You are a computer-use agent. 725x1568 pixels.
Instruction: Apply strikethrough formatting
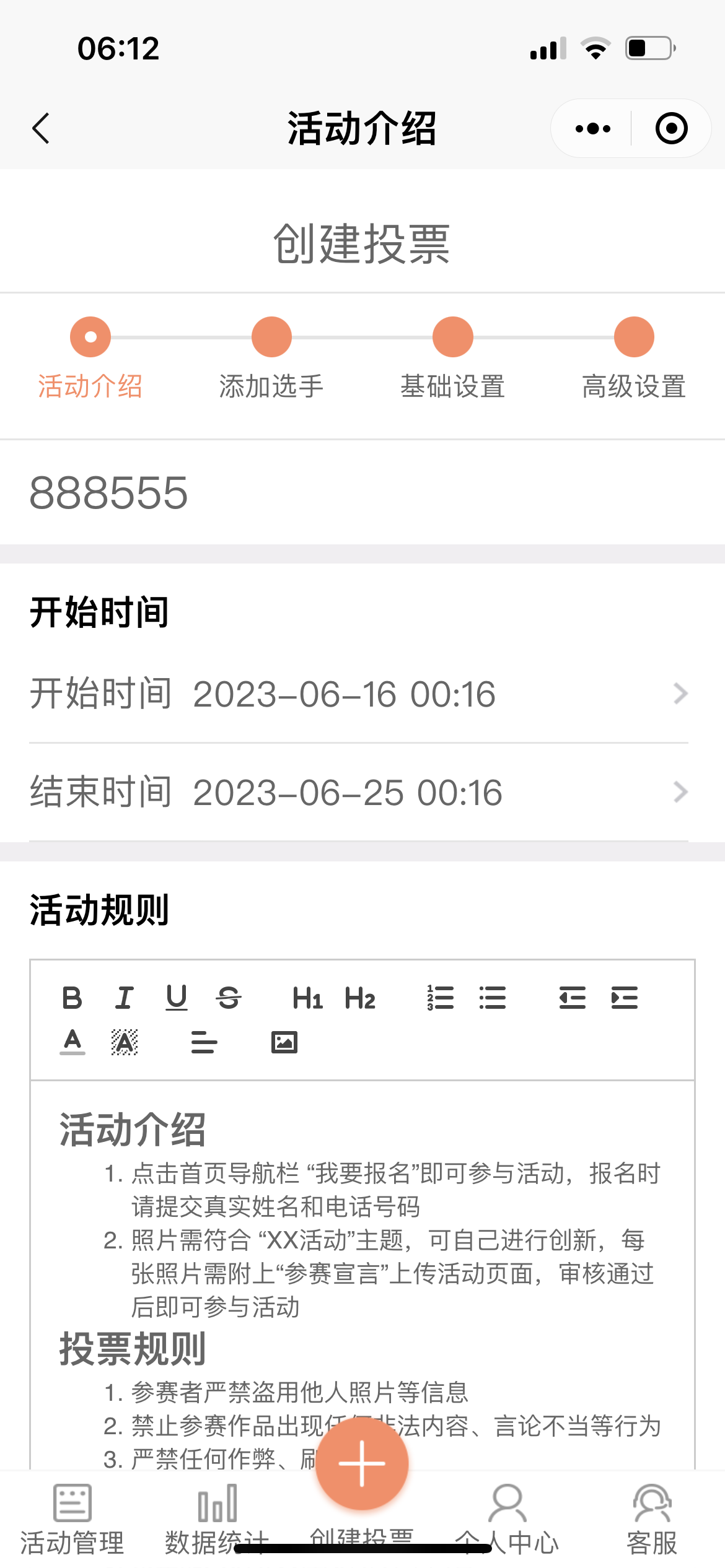[229, 998]
